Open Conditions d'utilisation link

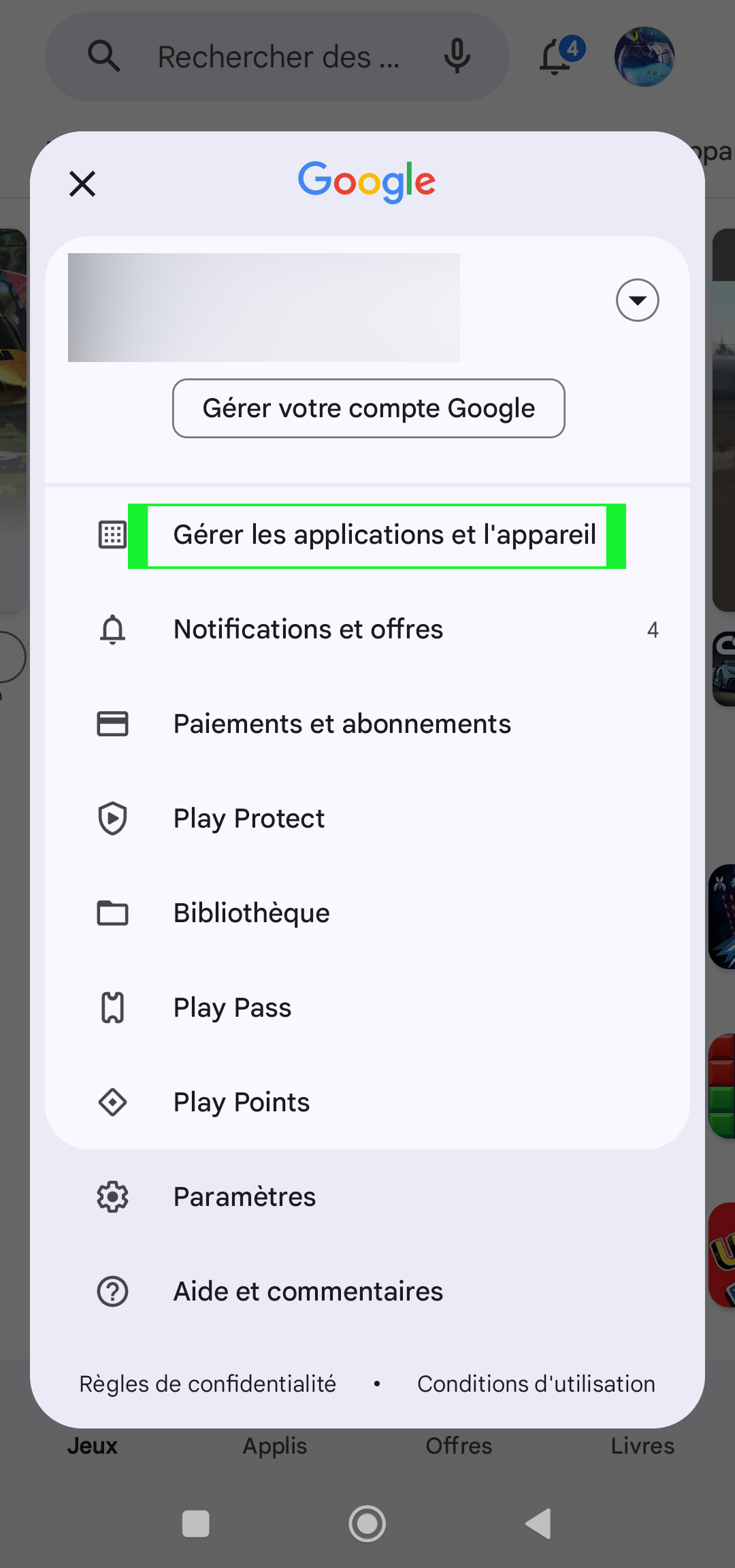click(x=536, y=1384)
